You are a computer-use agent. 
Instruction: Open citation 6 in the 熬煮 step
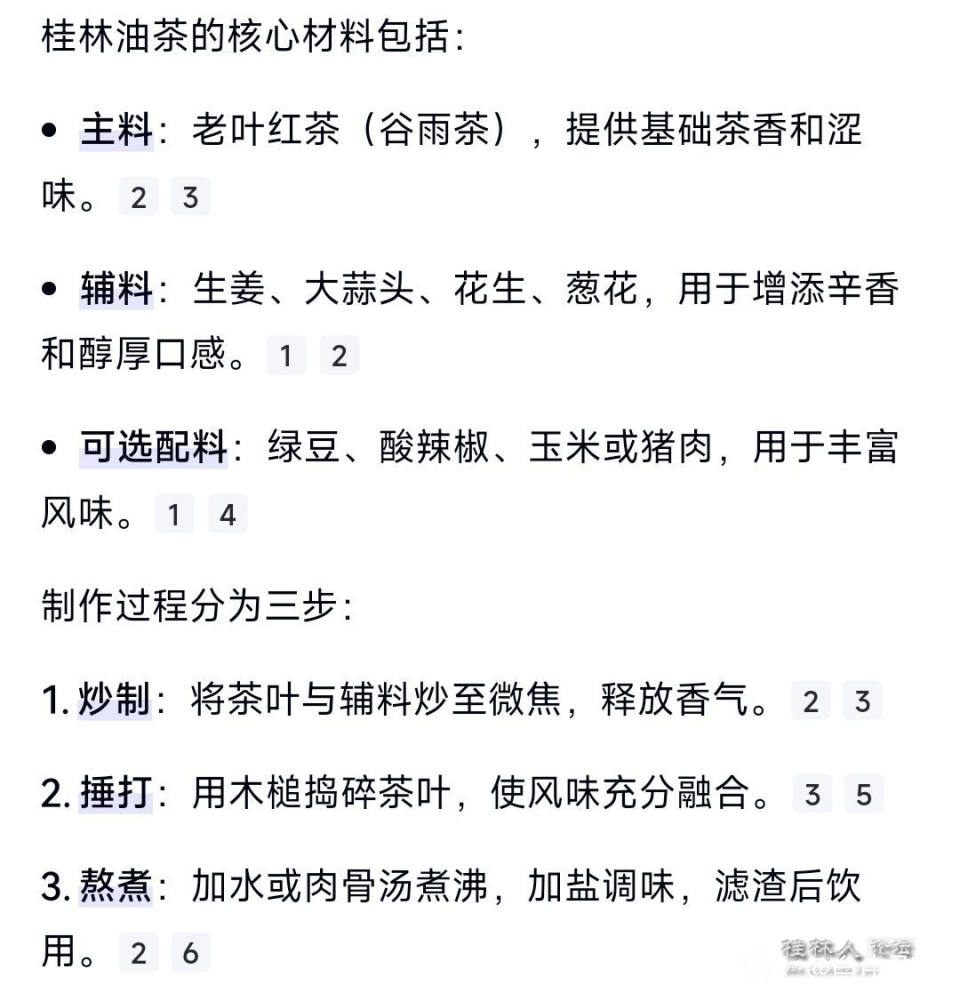coord(190,952)
